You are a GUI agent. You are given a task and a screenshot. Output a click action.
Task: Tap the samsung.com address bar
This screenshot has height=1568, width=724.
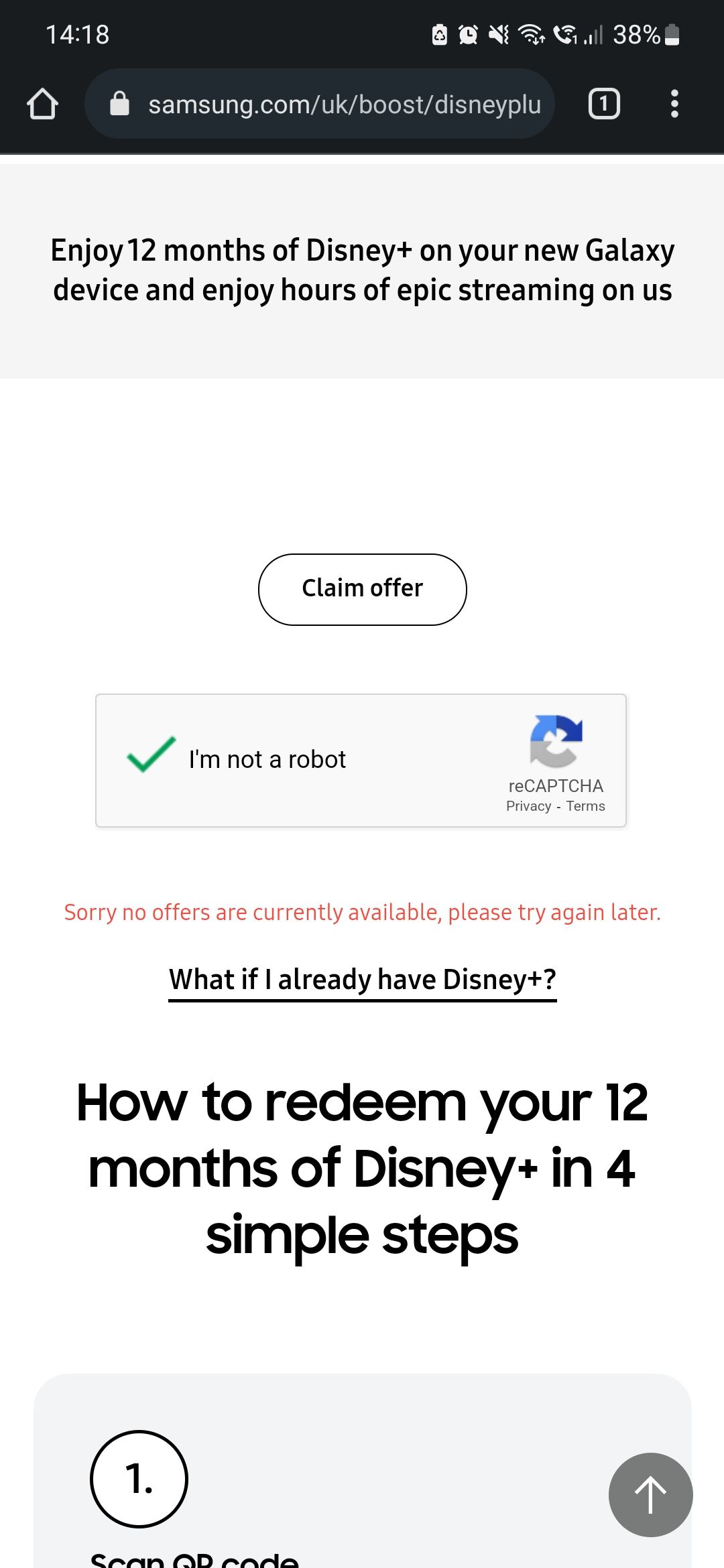click(335, 104)
